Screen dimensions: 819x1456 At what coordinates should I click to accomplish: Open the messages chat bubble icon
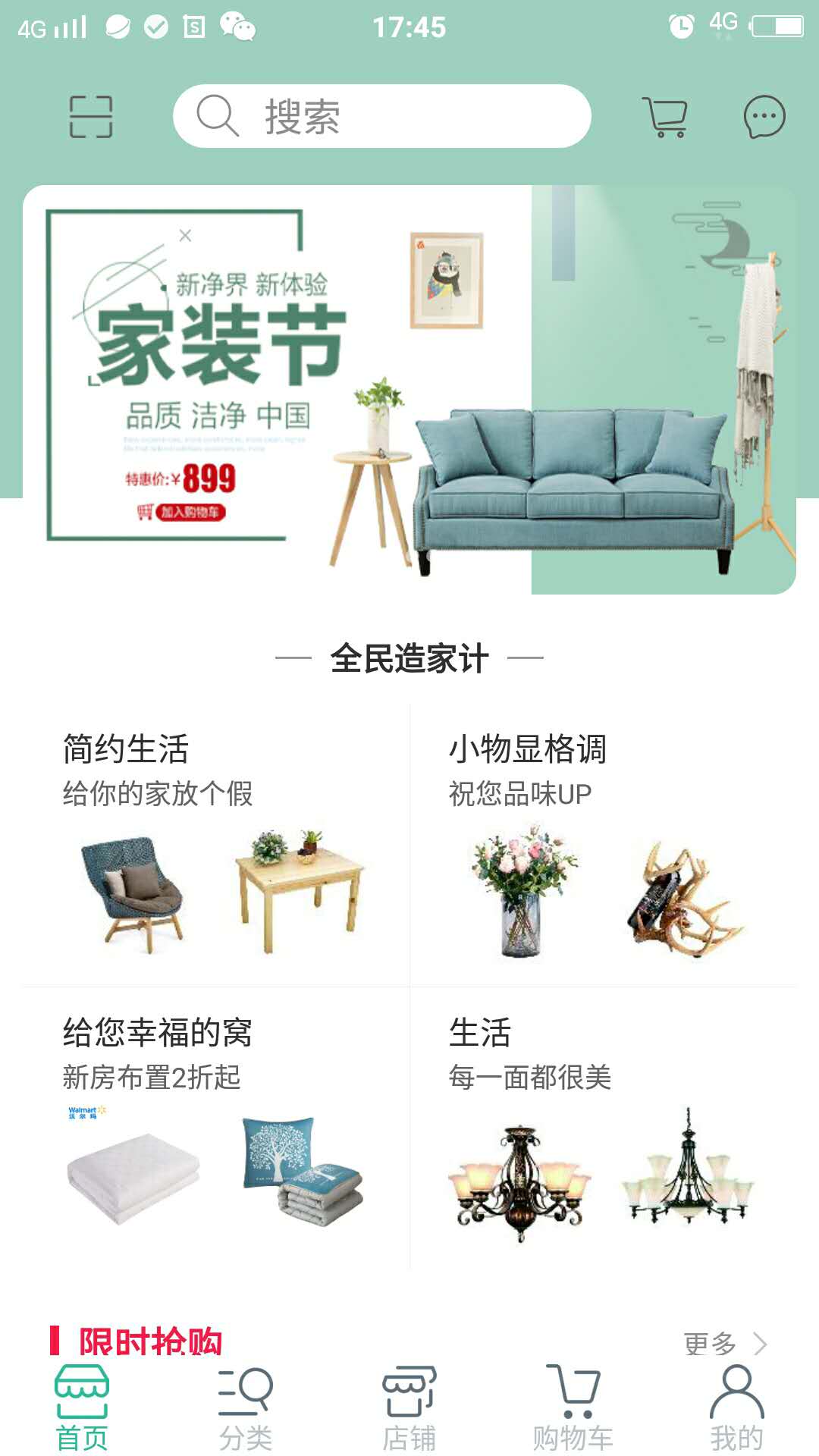click(764, 117)
